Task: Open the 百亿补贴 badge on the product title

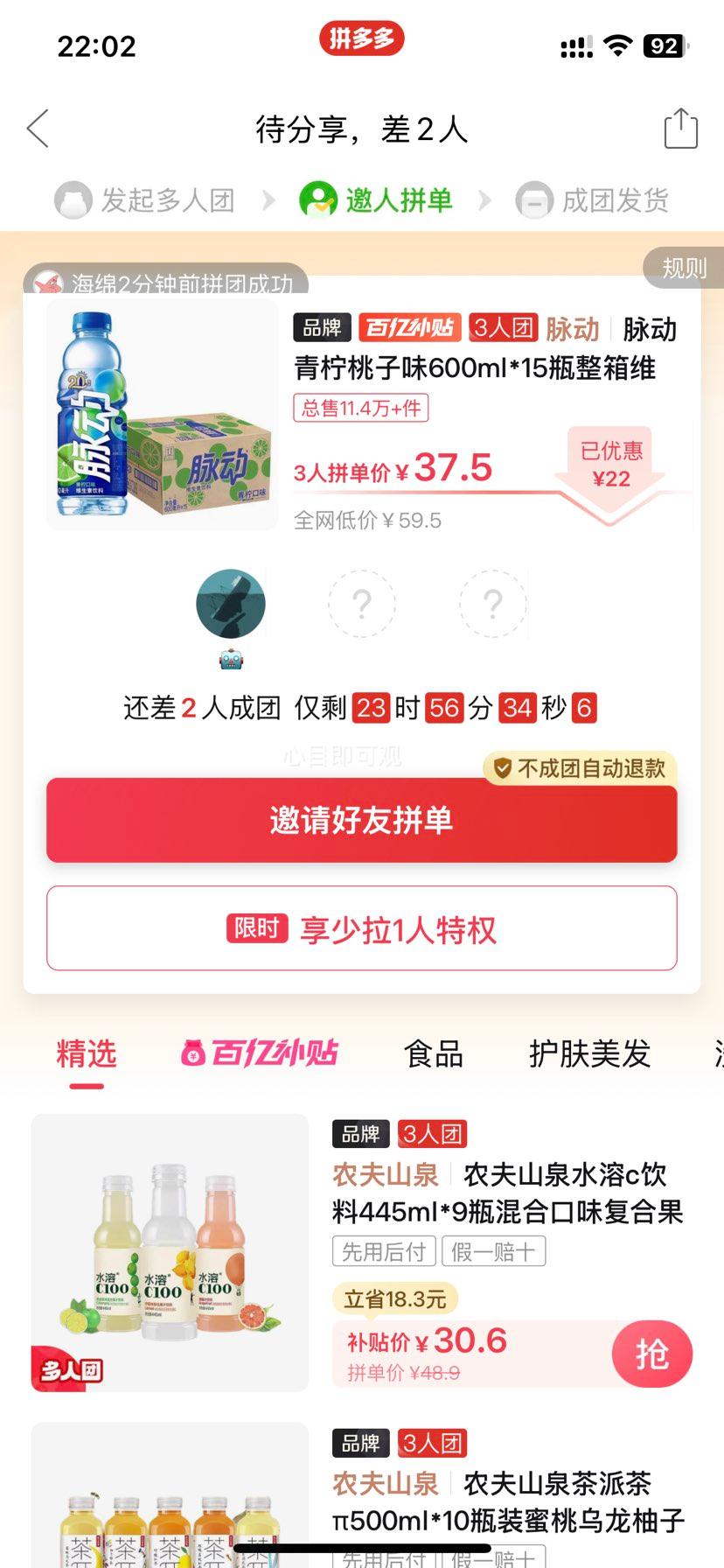Action: point(411,328)
